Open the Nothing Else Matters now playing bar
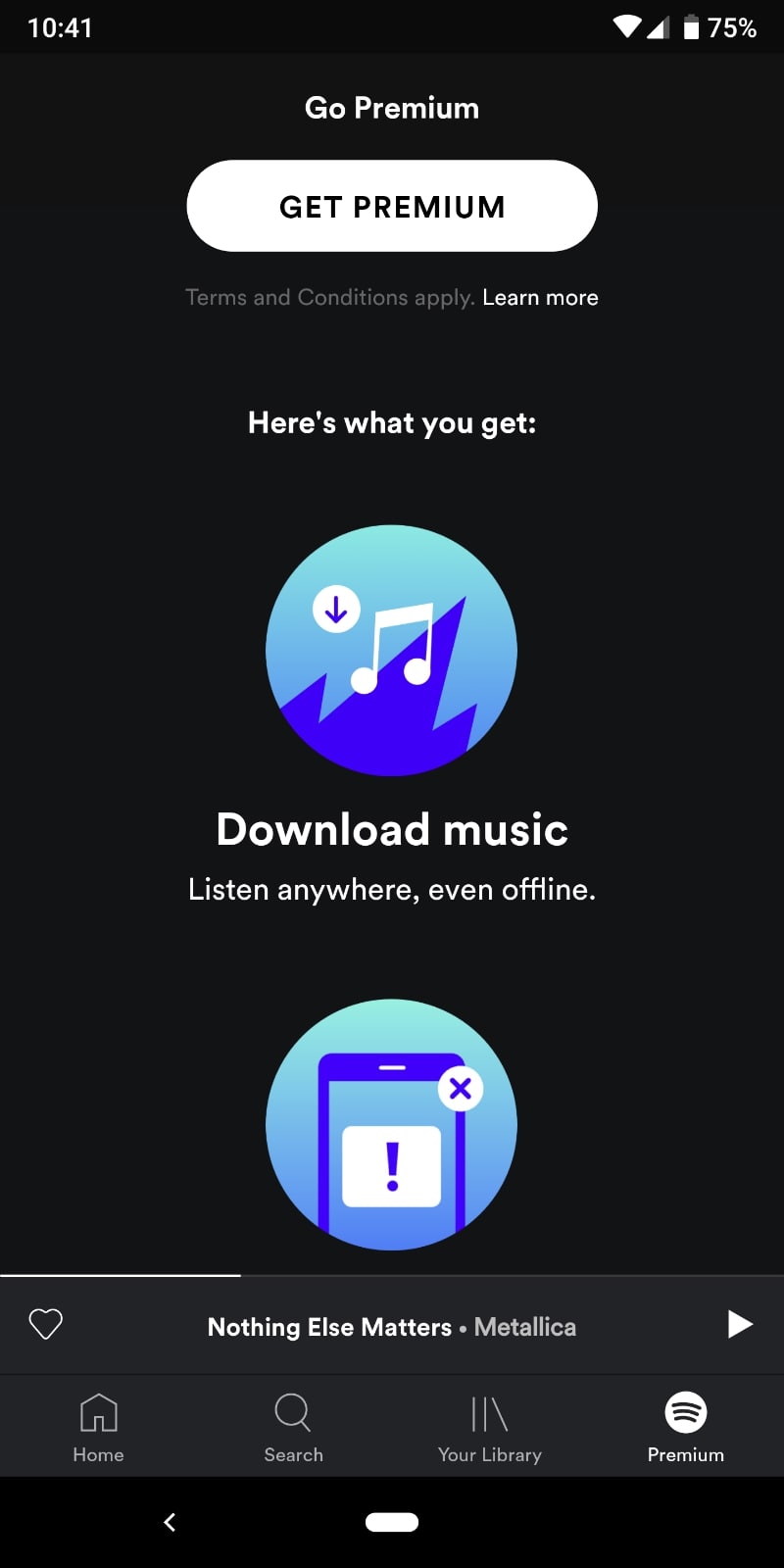Image resolution: width=784 pixels, height=1568 pixels. [x=392, y=1327]
